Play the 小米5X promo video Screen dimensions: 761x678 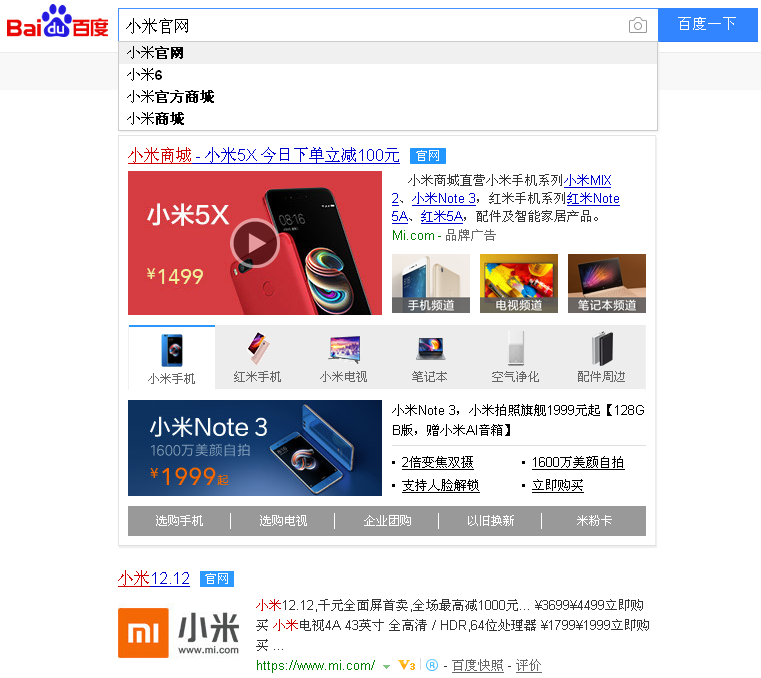click(255, 243)
